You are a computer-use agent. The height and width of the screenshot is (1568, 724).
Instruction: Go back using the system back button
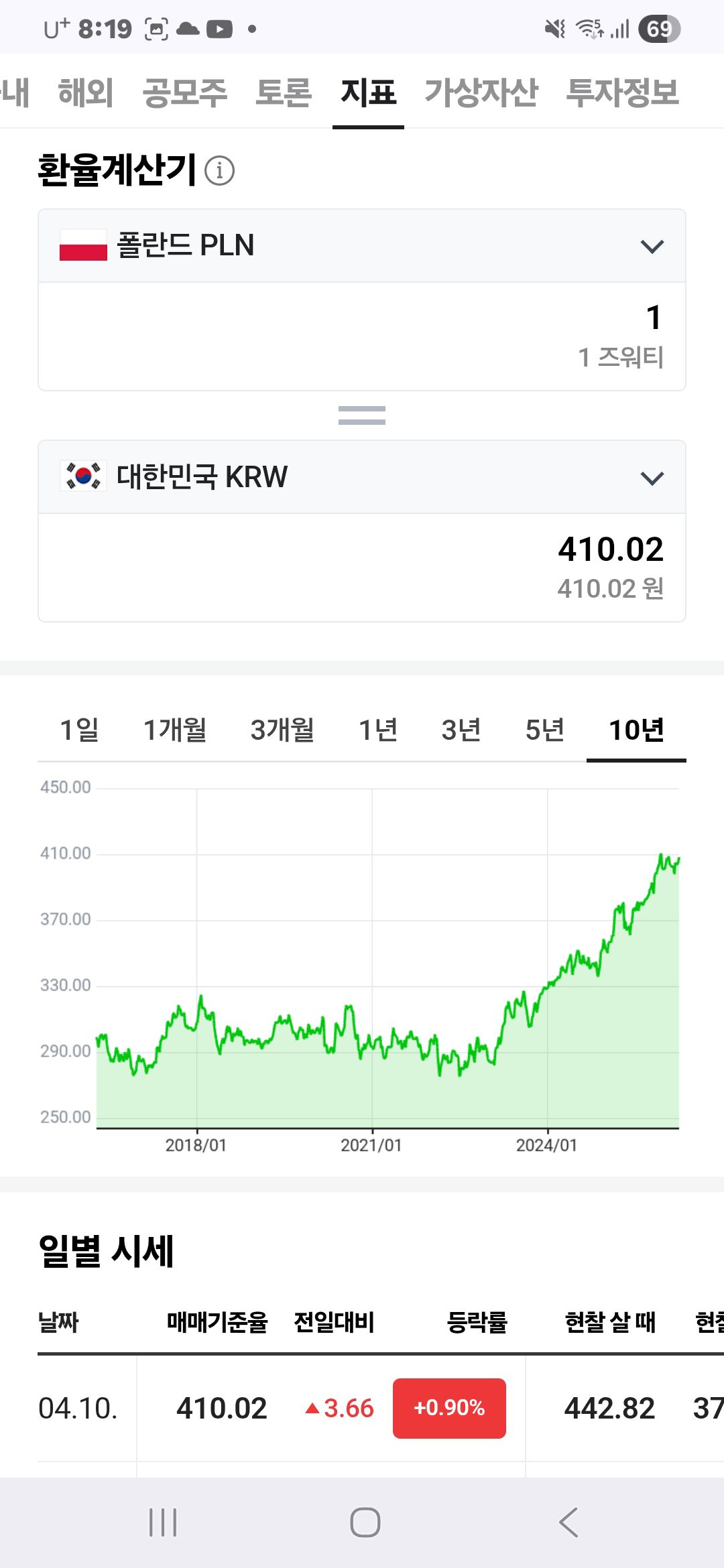(568, 1522)
